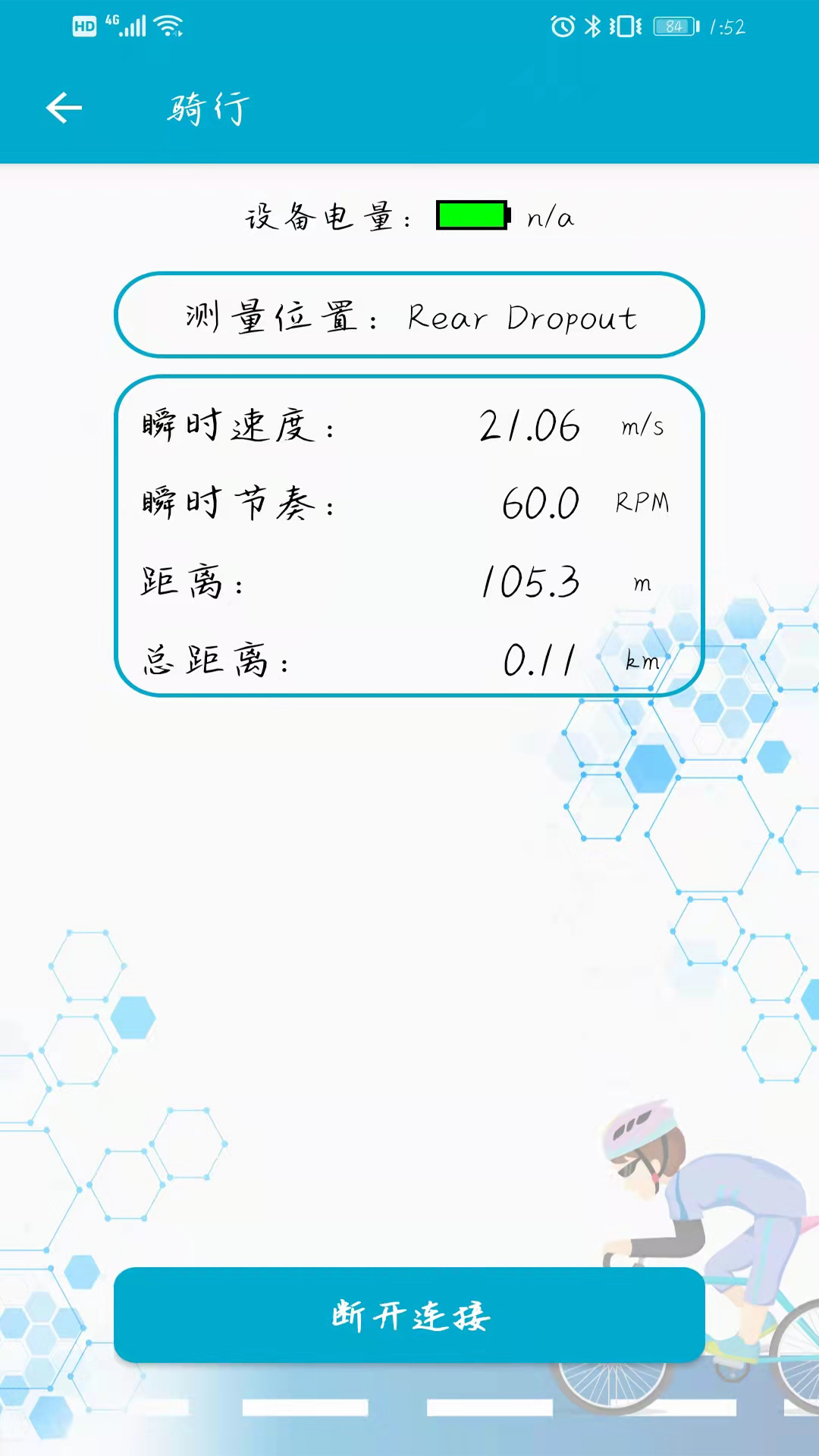Go back from the 骑行 screen
The image size is (819, 1456).
coord(64,108)
